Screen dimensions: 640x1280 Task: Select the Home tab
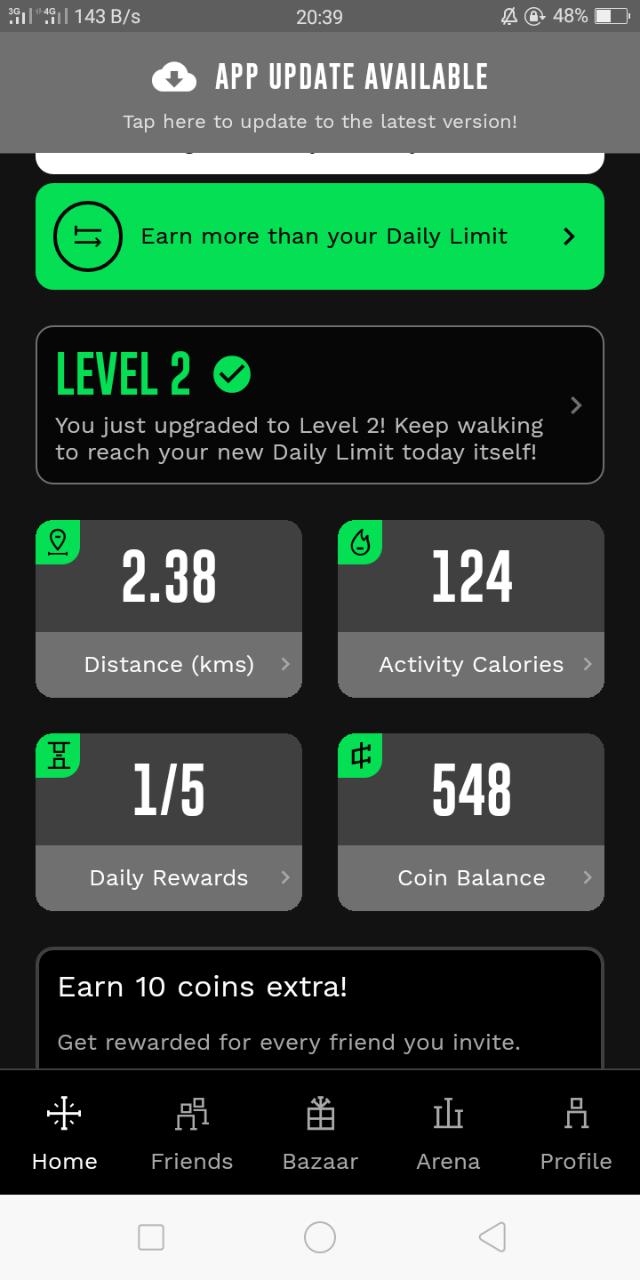point(64,1133)
